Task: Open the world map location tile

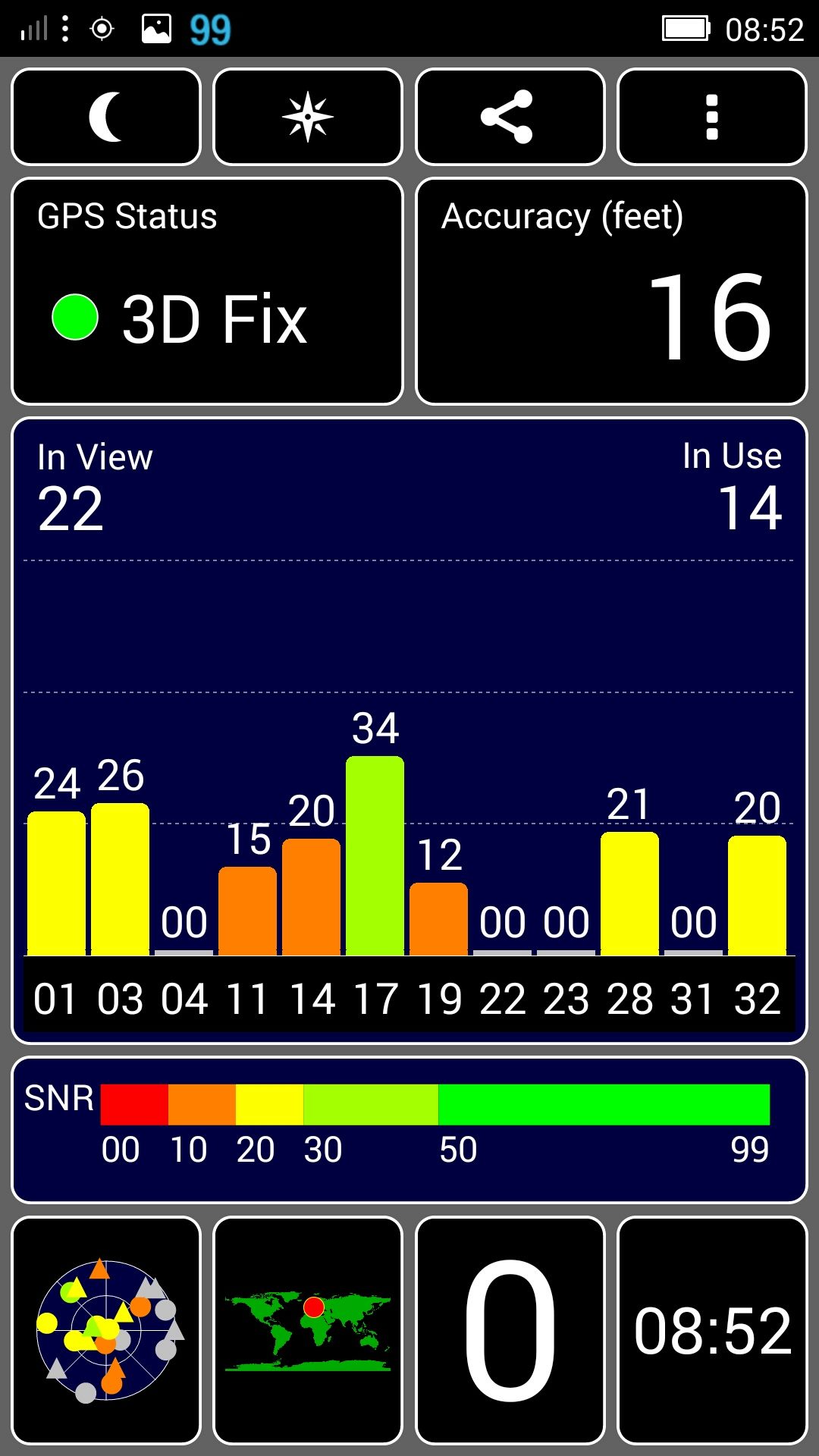Action: (x=308, y=1331)
